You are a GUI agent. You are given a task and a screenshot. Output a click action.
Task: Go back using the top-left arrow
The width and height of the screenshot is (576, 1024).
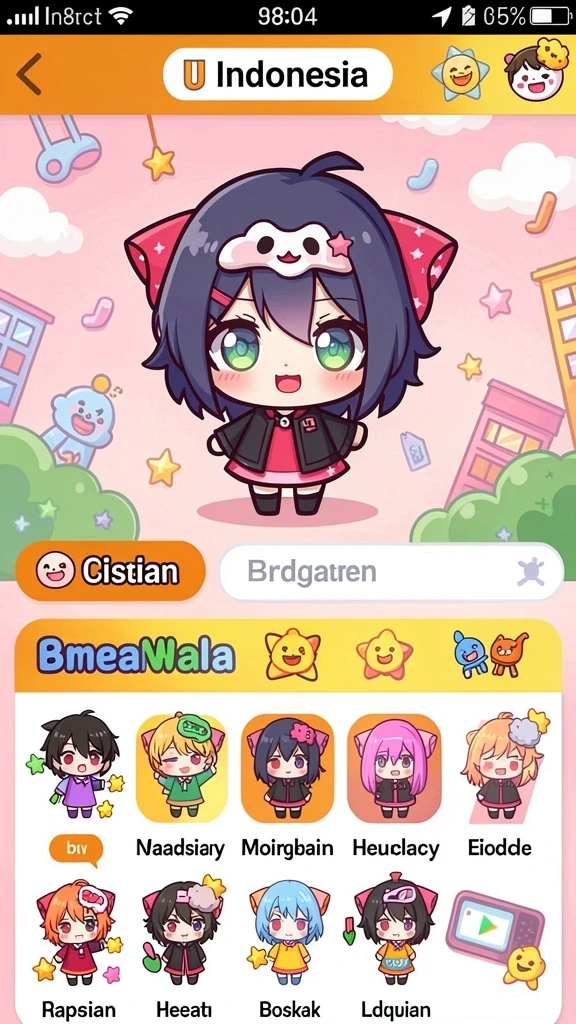click(x=29, y=74)
